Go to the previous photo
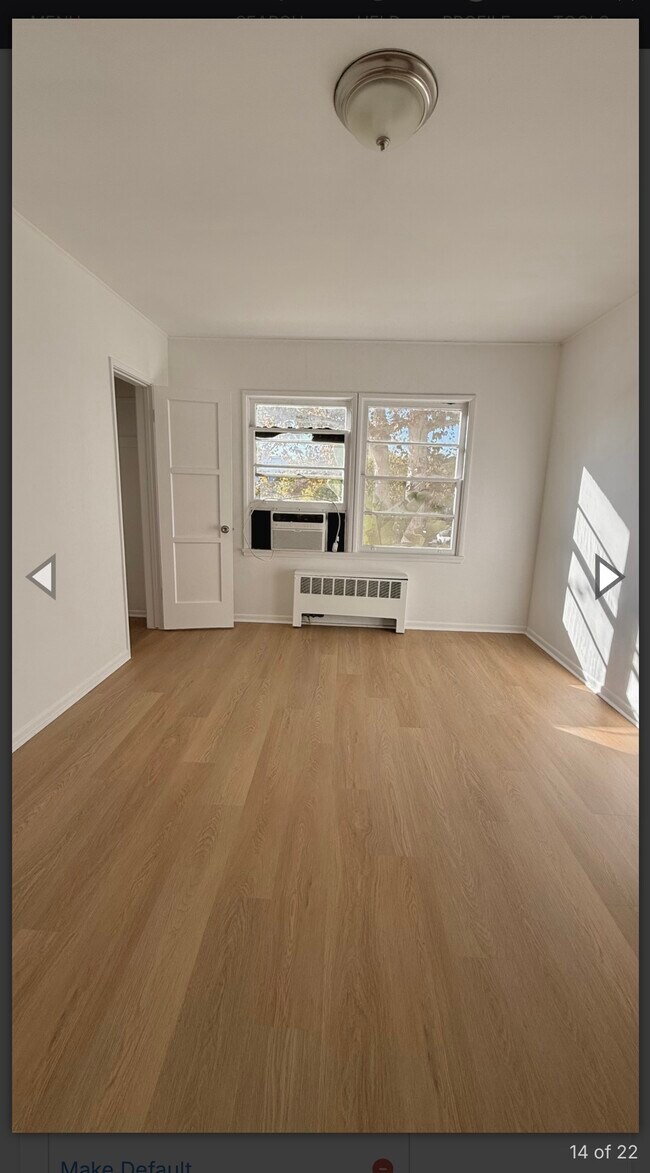 (42, 577)
